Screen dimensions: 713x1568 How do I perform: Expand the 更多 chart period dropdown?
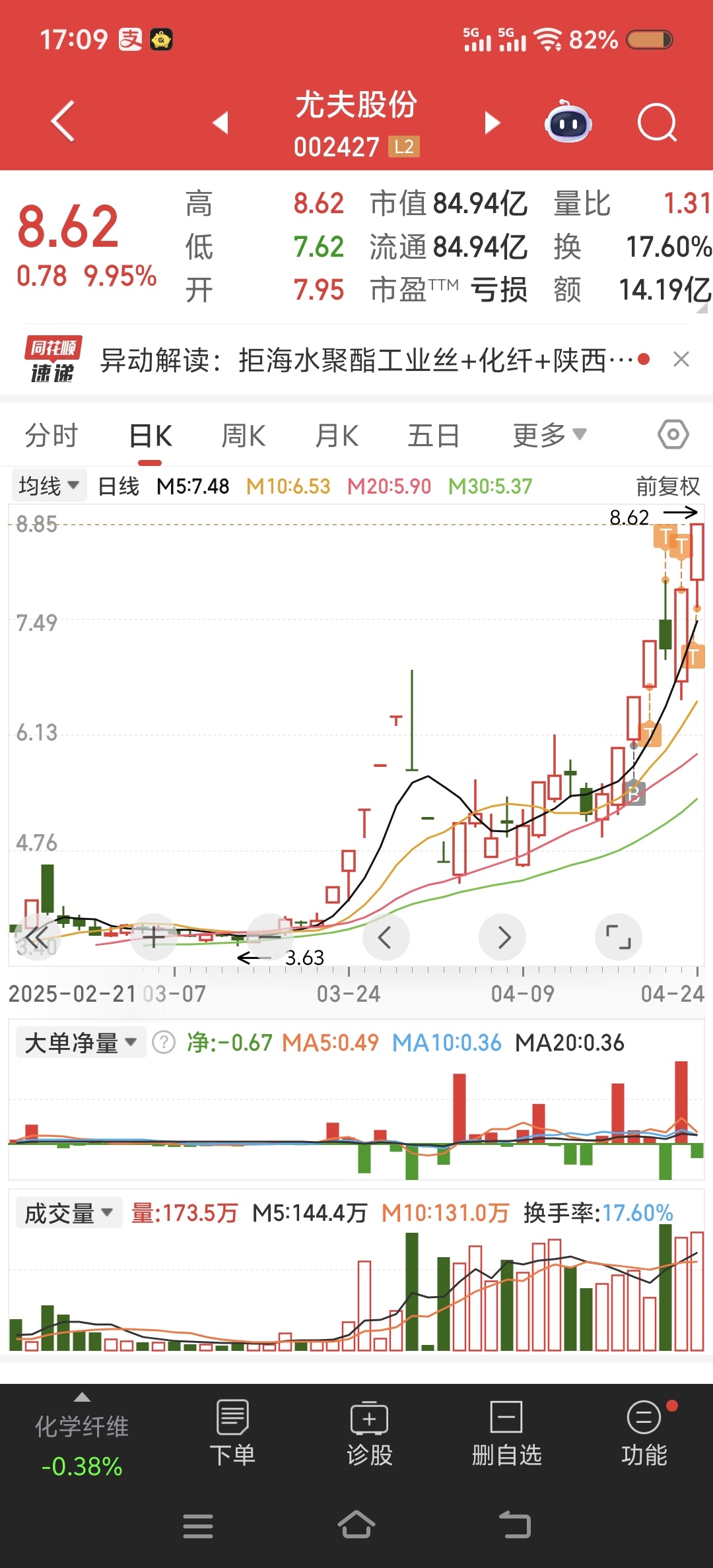pos(549,436)
